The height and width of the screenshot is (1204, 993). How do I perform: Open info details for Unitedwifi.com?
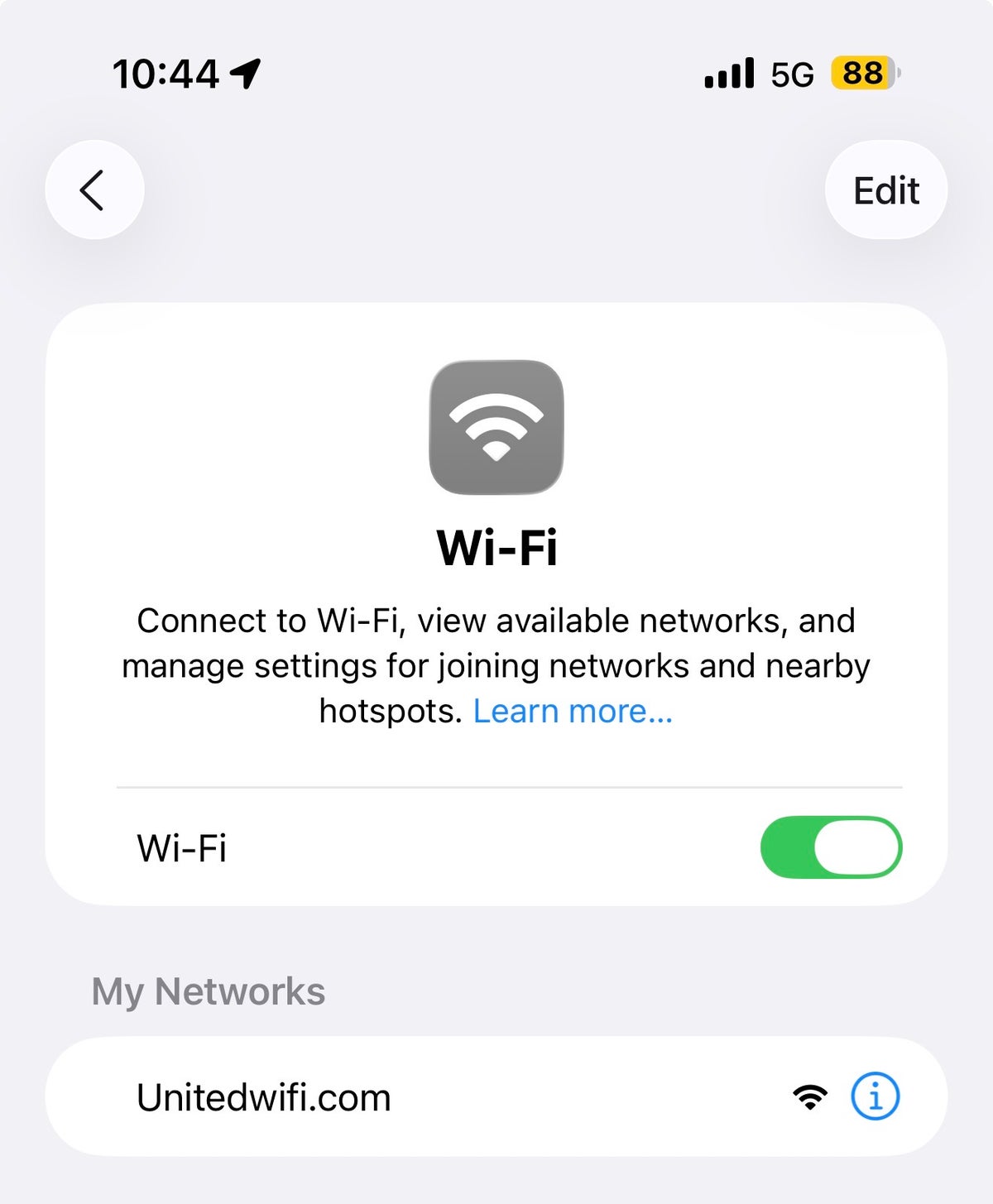point(875,1096)
